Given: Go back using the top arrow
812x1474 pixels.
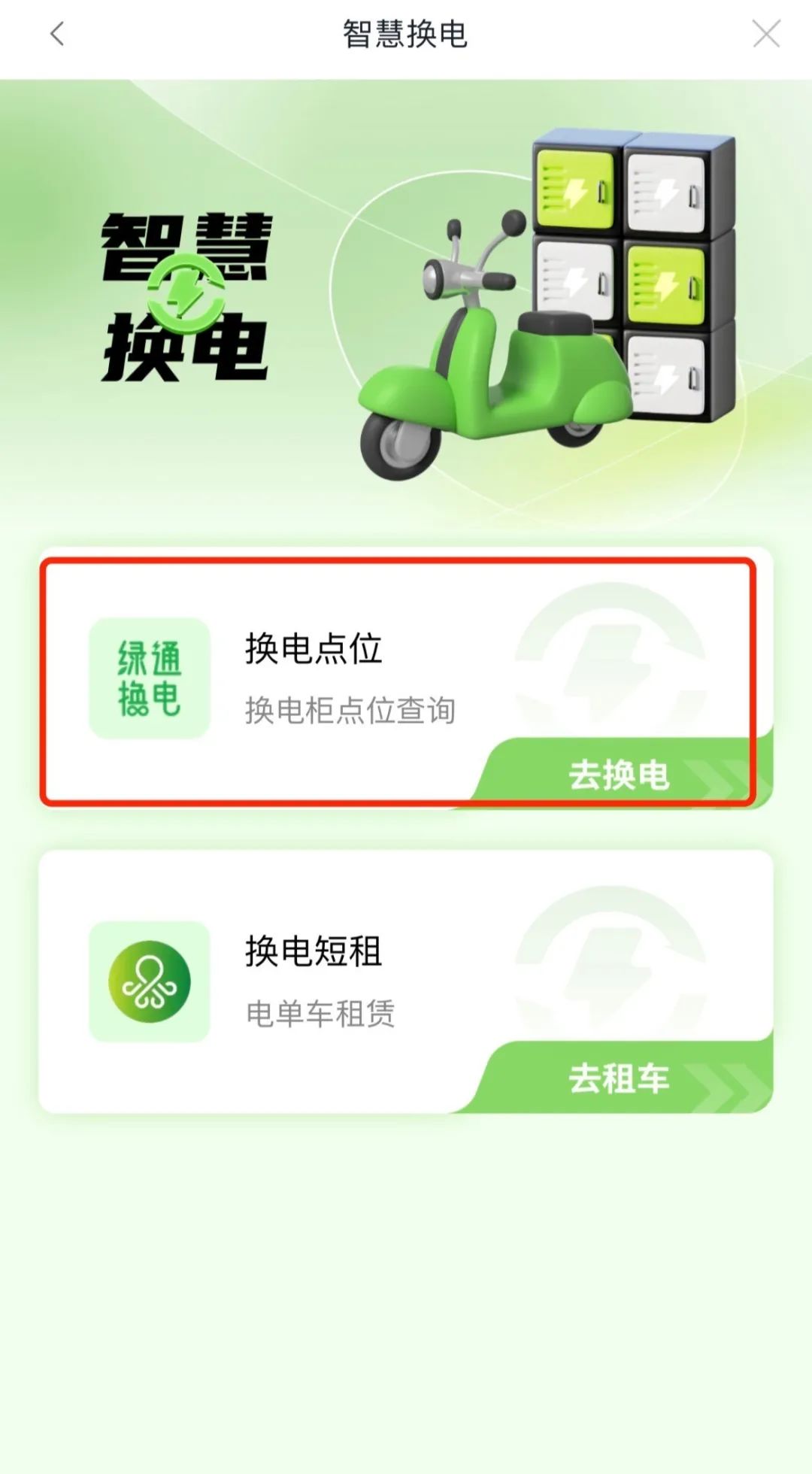Looking at the screenshot, I should click(57, 34).
